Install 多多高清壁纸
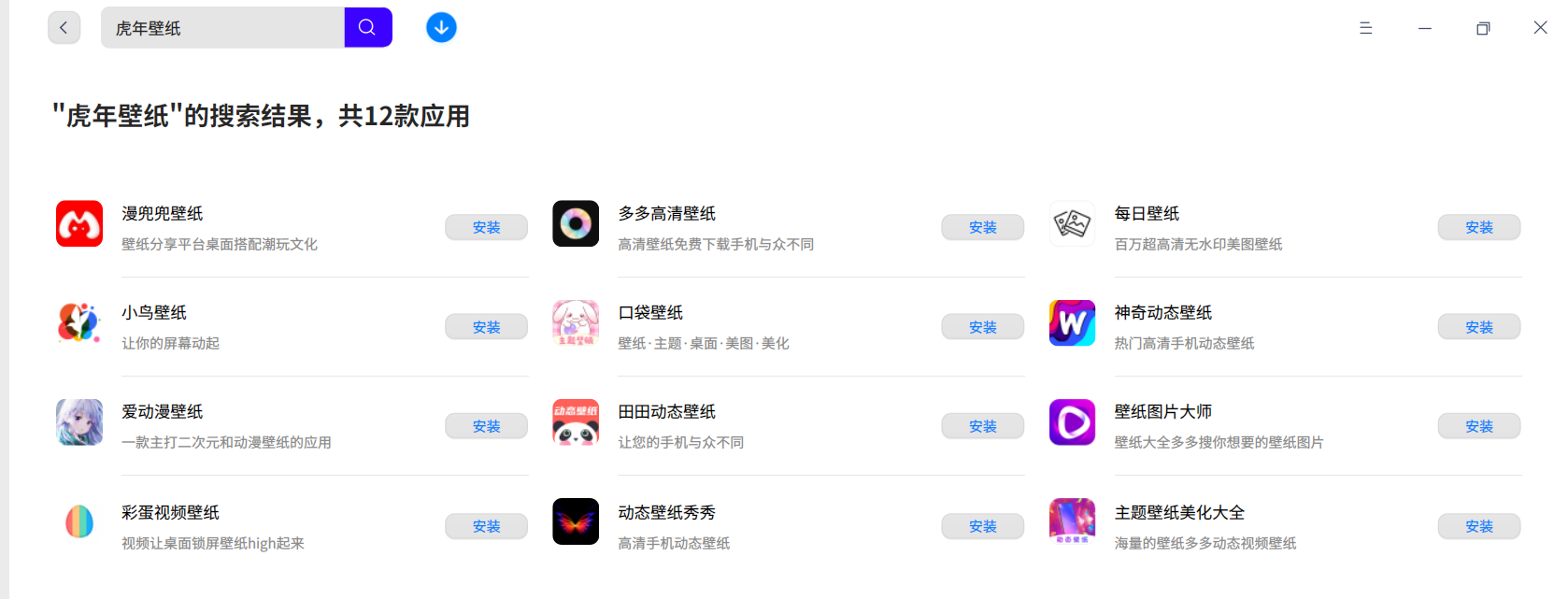 click(982, 227)
